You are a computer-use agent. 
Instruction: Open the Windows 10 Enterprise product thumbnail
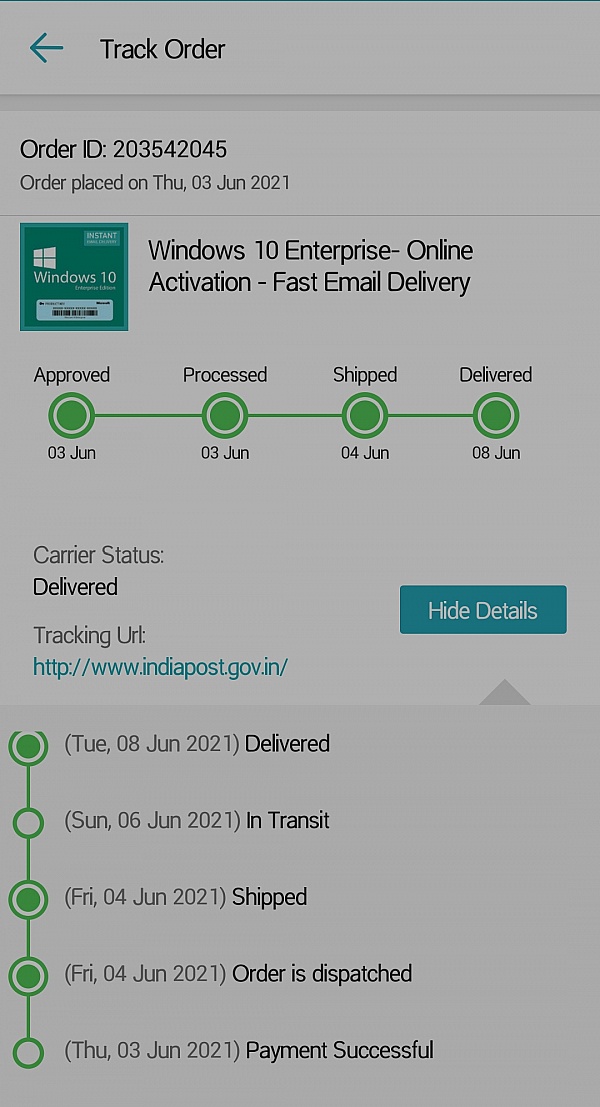(74, 277)
